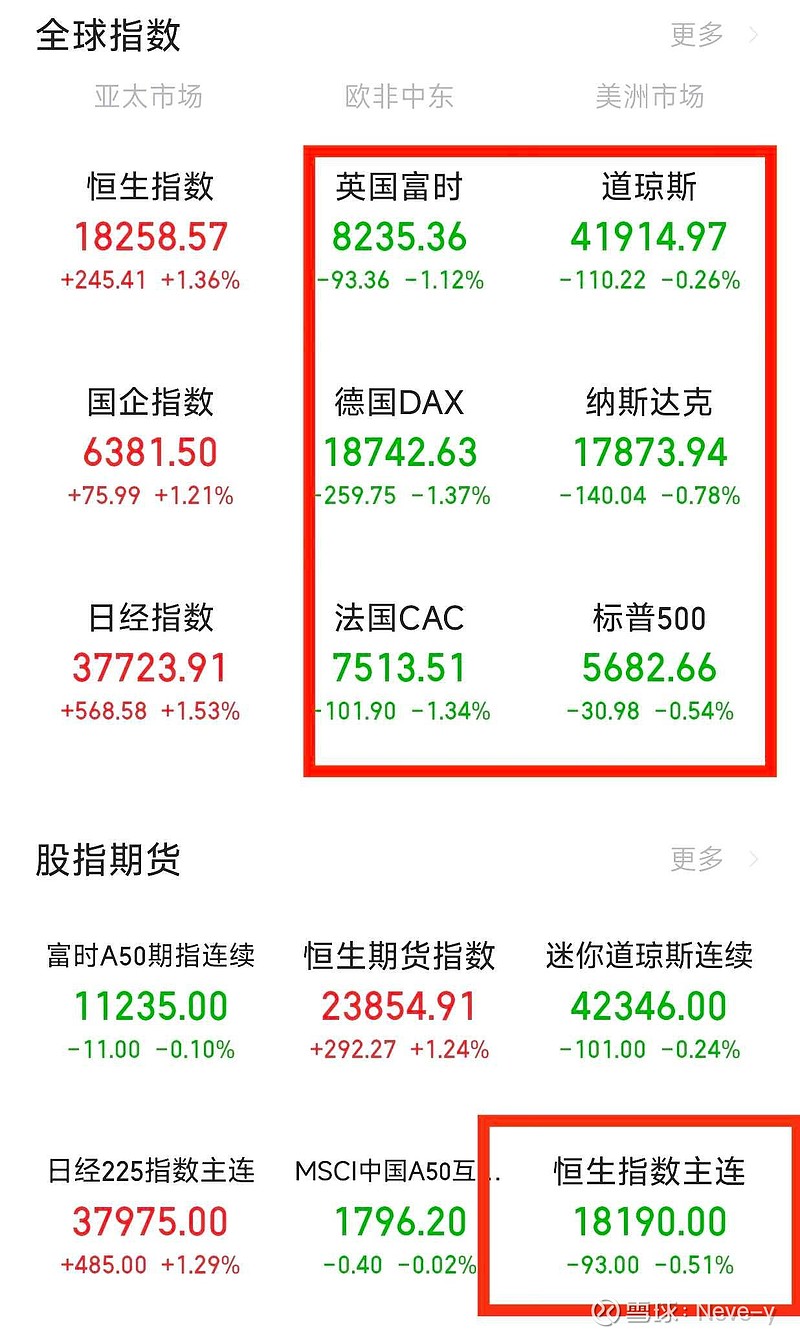This screenshot has height=1337, width=800.
Task: Open the 国企指数 index card
Action: pos(151,447)
